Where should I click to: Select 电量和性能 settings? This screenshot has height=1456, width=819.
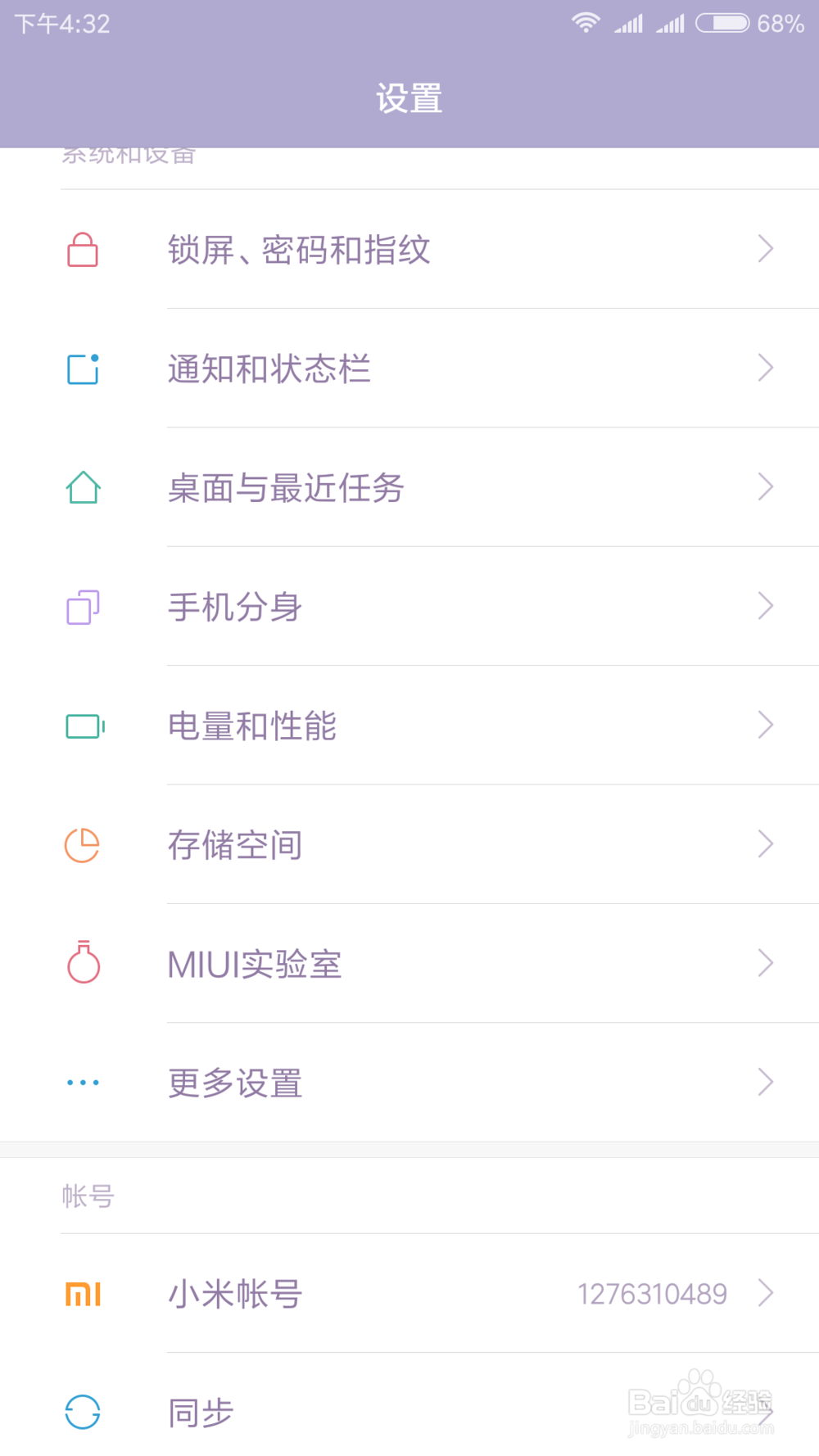tap(409, 726)
